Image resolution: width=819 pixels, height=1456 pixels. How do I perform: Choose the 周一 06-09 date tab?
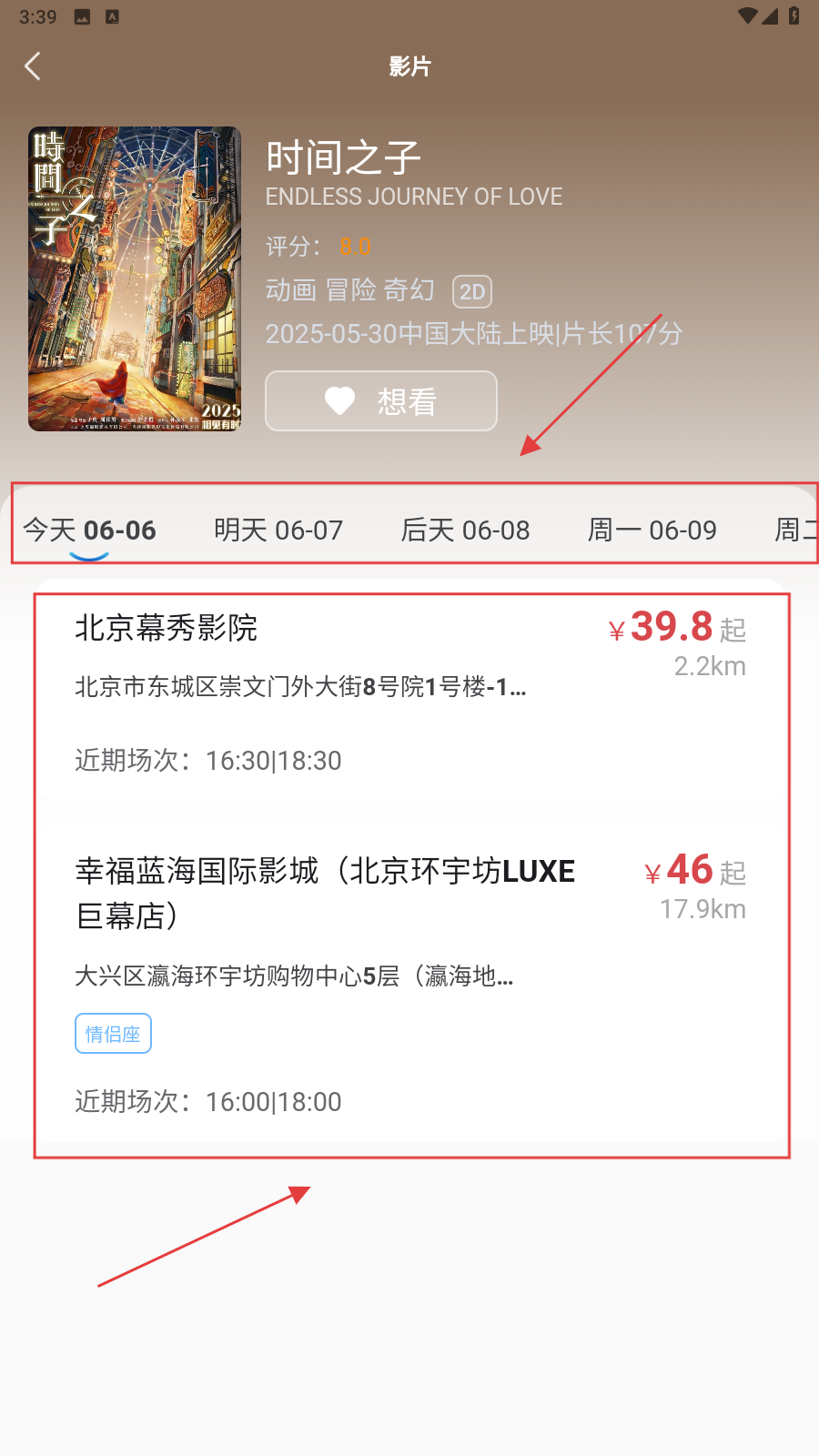click(652, 530)
